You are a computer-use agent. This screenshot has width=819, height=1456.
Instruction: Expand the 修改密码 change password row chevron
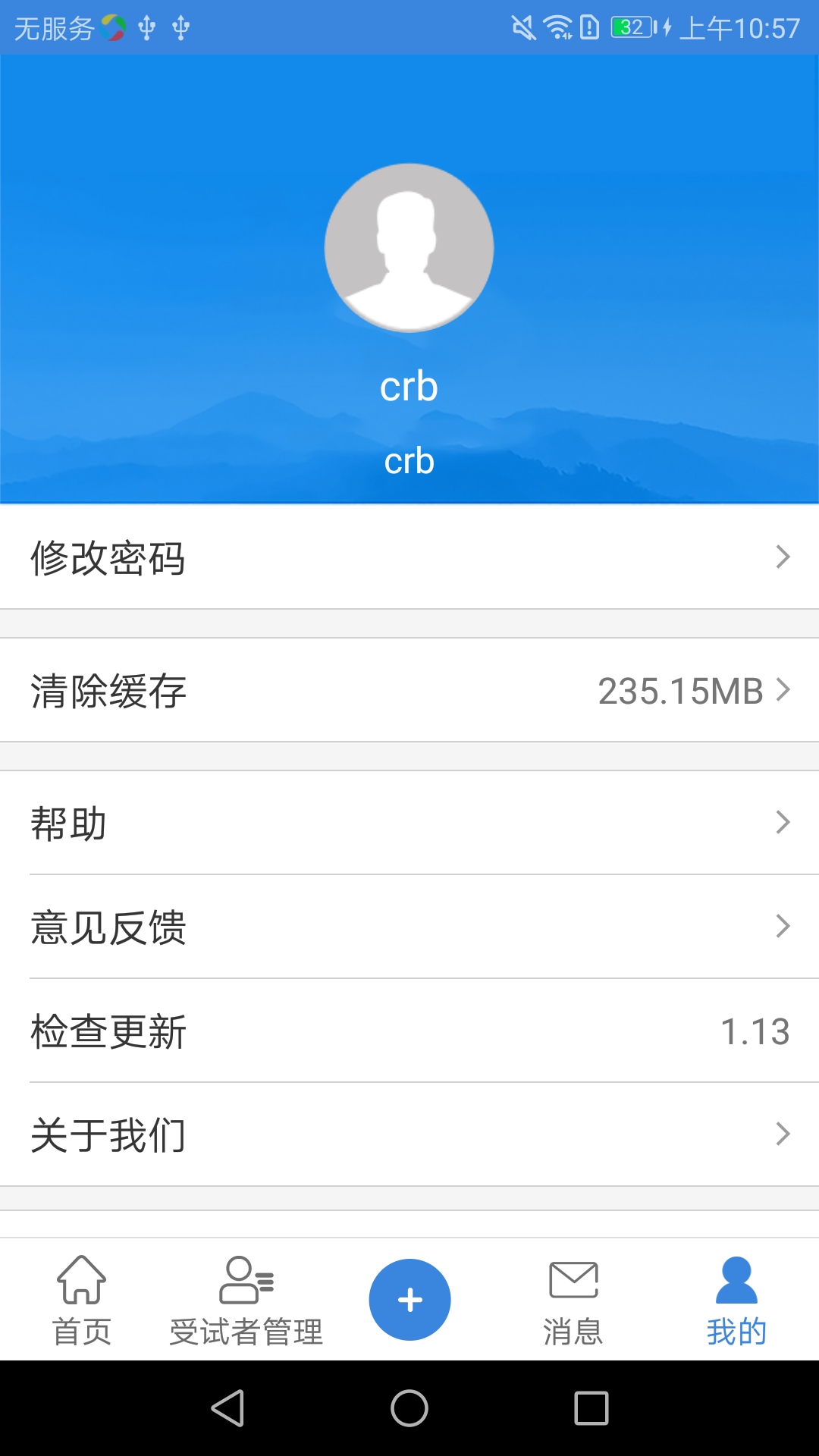click(783, 558)
